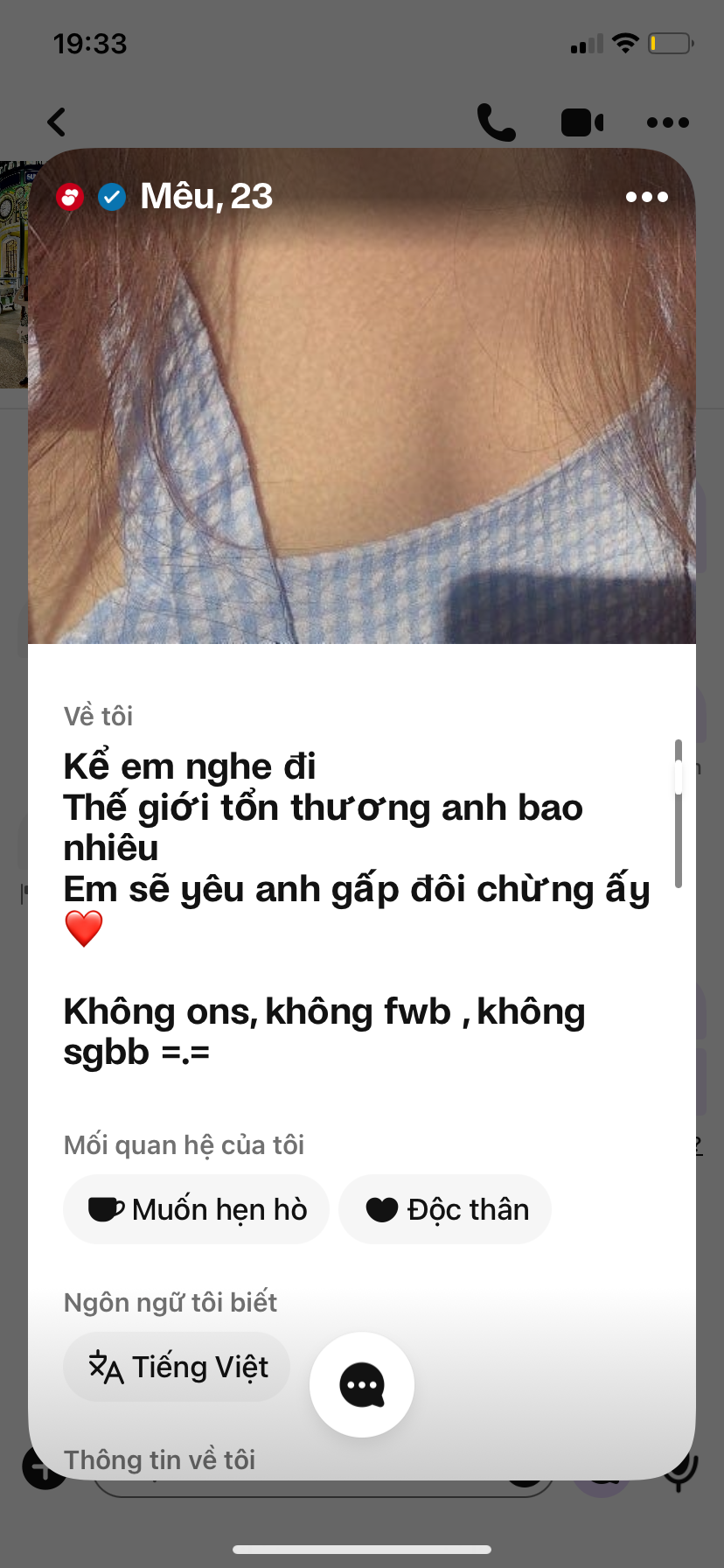This screenshot has width=724, height=1568.
Task: Start a voice call
Action: 496,122
